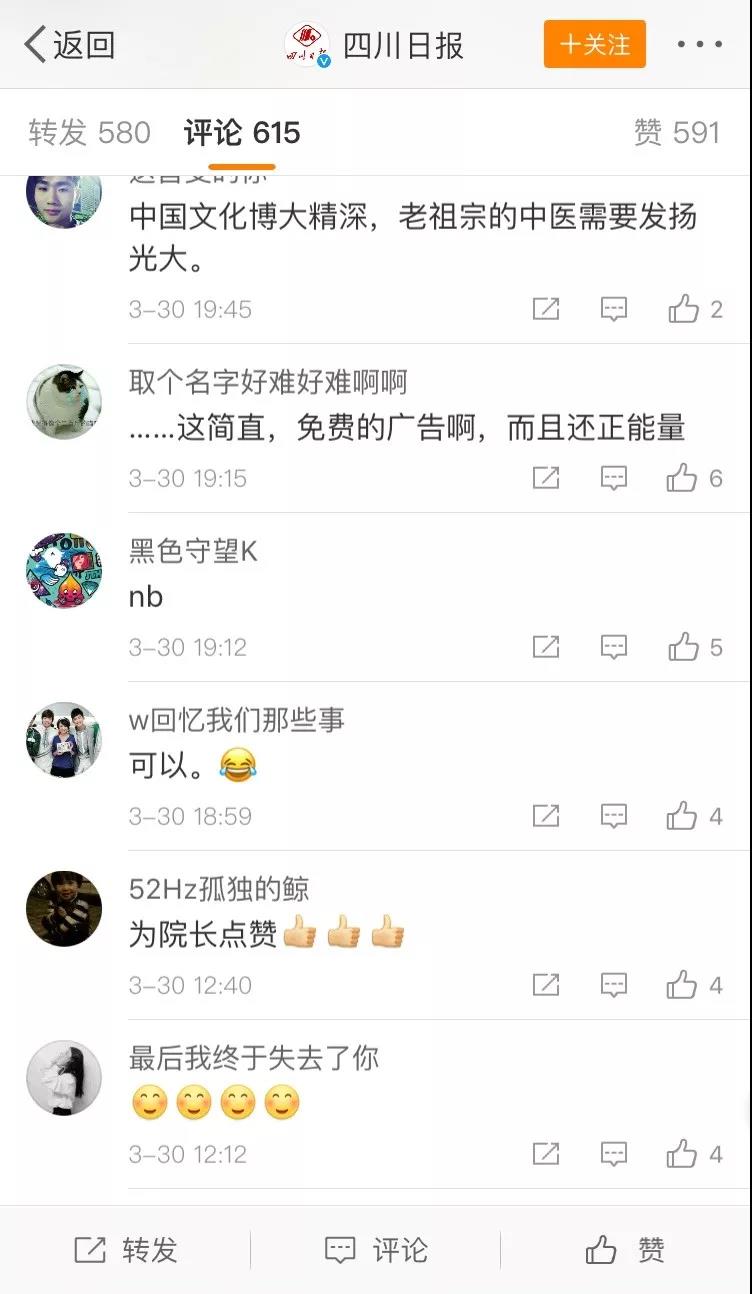
Task: Open 黑色守望K's profile avatar
Action: [x=64, y=571]
